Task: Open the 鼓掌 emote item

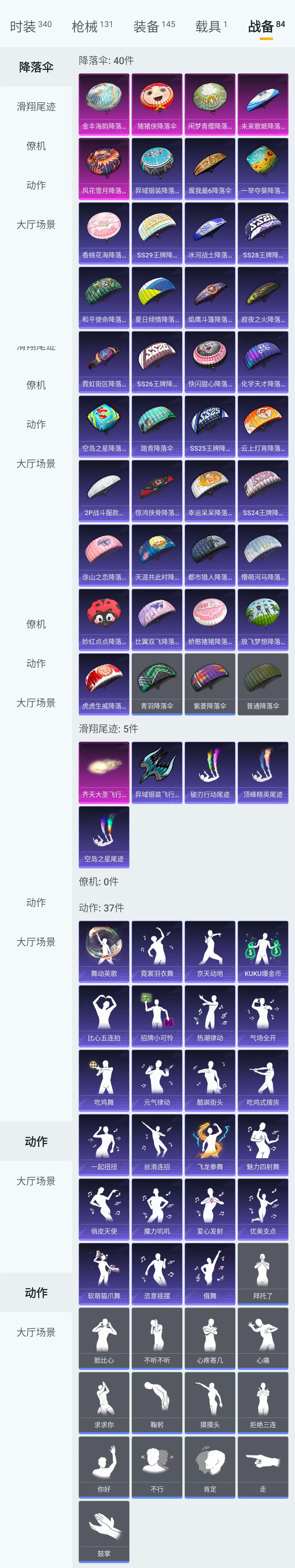Action: pyautogui.click(x=104, y=1531)
